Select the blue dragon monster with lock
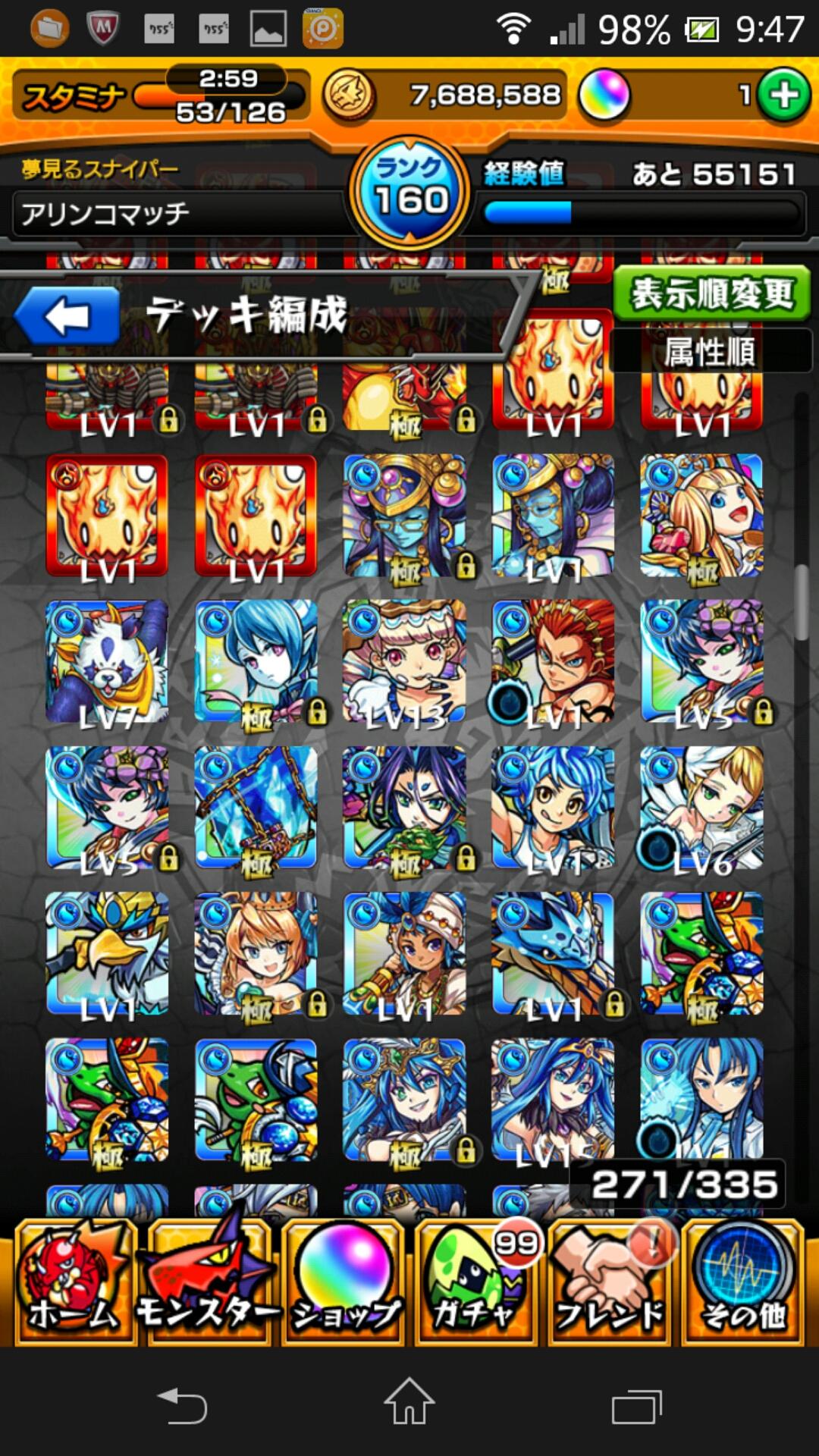 coord(552,952)
